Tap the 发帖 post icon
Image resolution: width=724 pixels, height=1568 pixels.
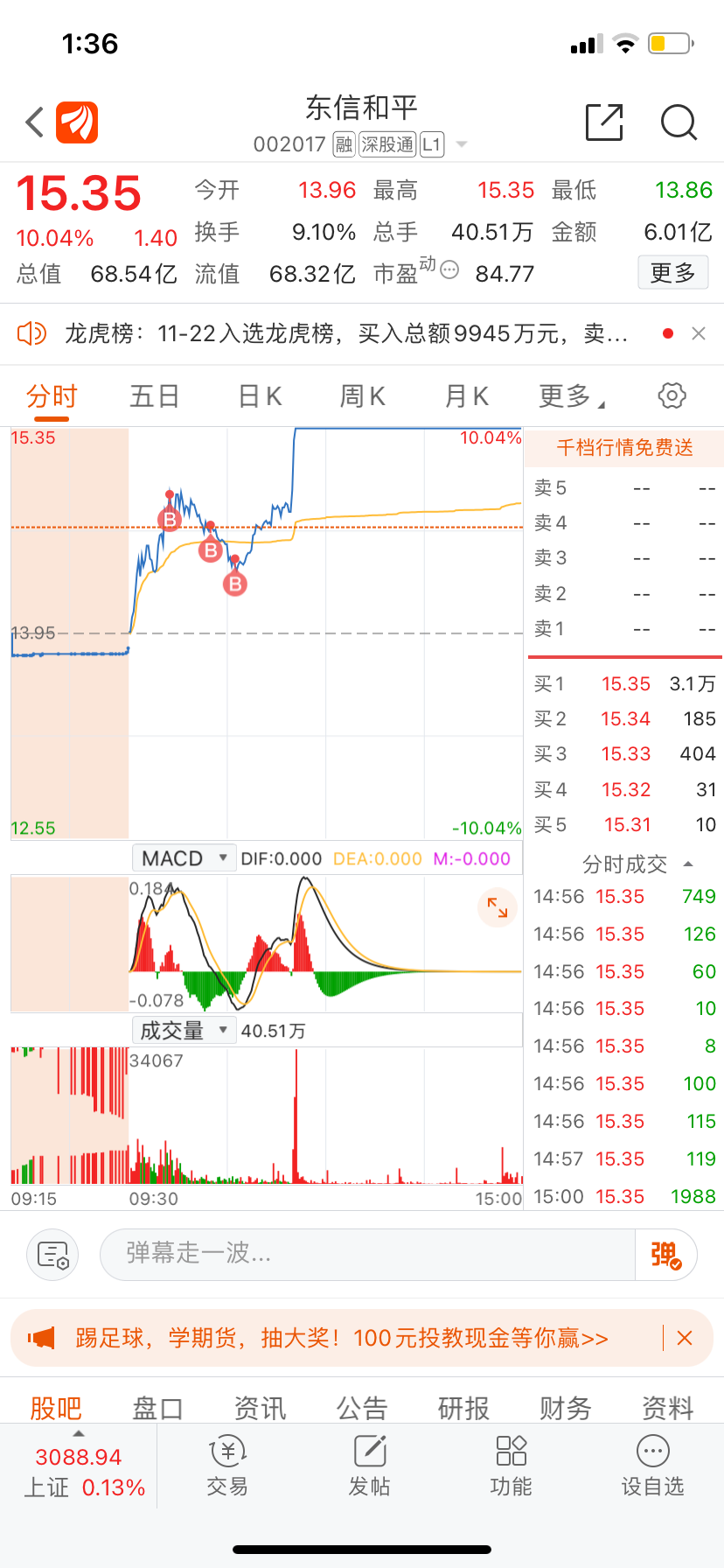(x=369, y=1466)
